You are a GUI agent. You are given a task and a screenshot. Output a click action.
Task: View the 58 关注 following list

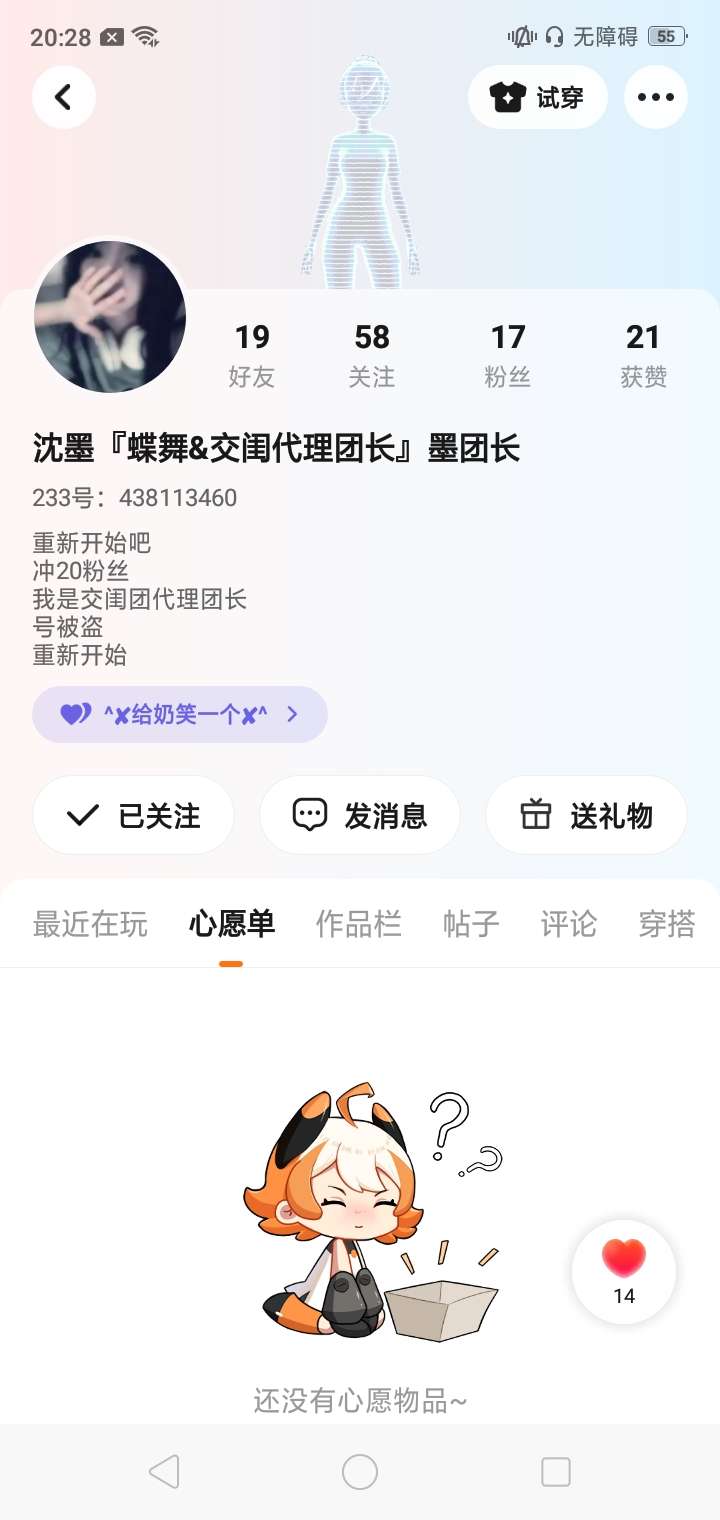[x=372, y=355]
